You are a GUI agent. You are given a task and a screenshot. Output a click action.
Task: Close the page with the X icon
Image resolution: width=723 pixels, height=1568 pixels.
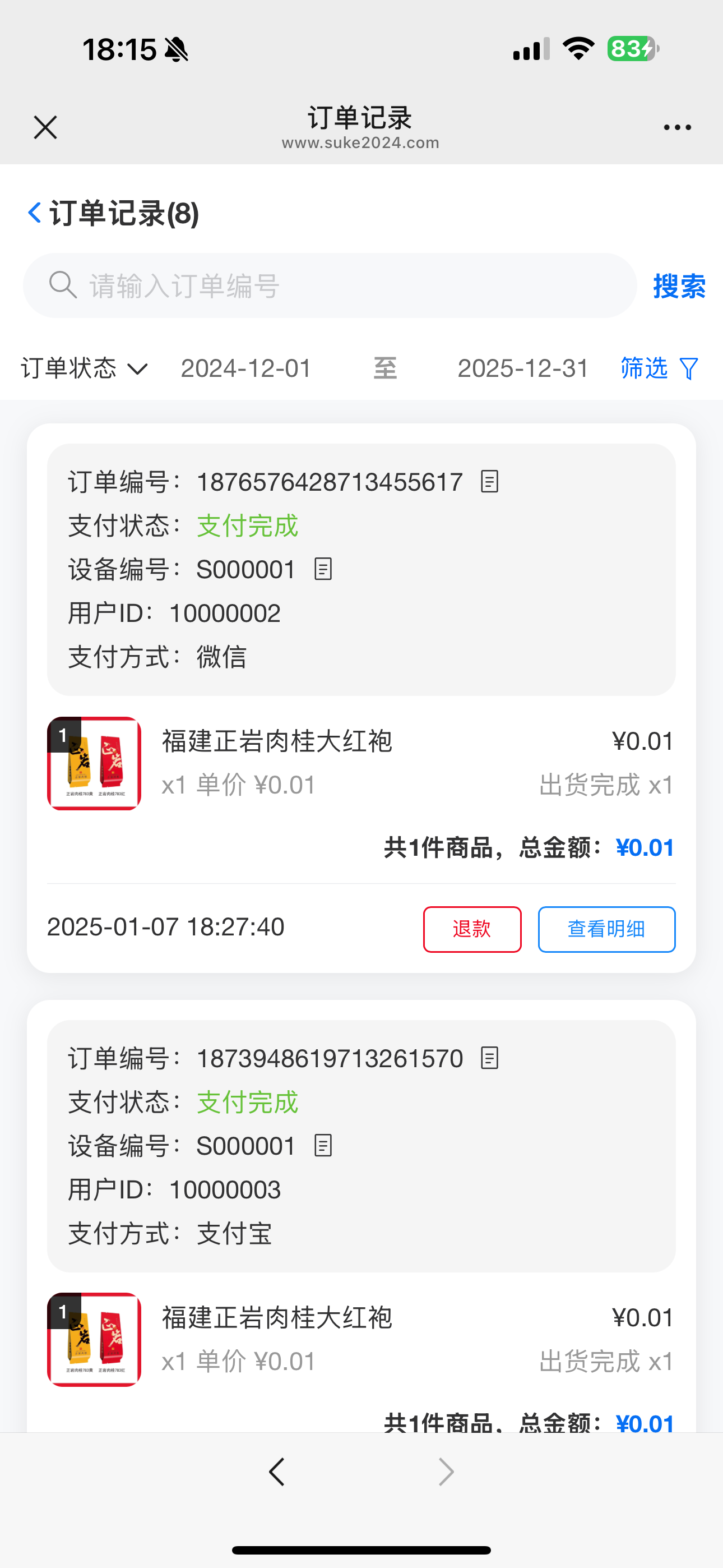44,127
